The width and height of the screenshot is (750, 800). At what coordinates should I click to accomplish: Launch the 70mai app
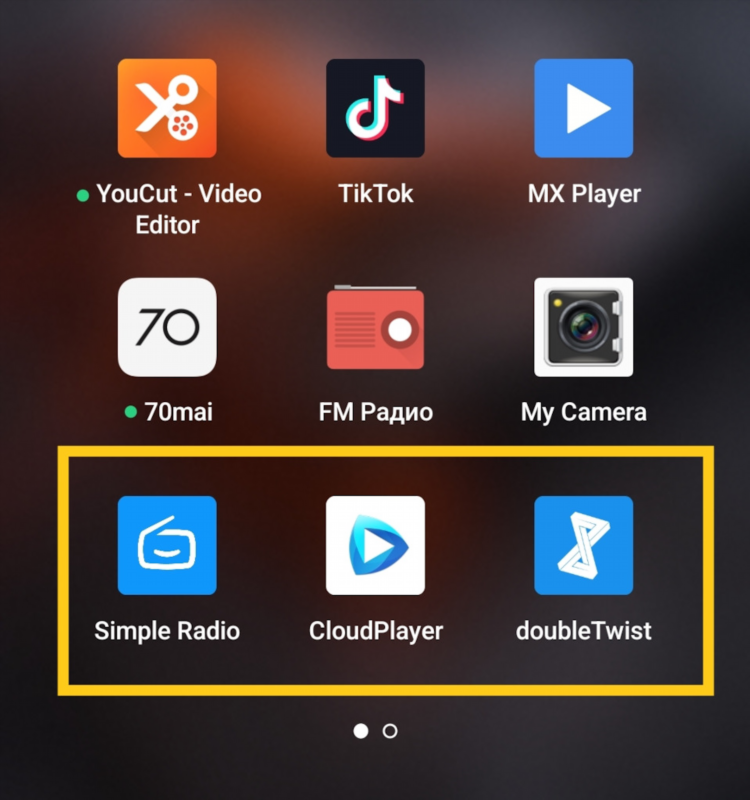point(167,327)
